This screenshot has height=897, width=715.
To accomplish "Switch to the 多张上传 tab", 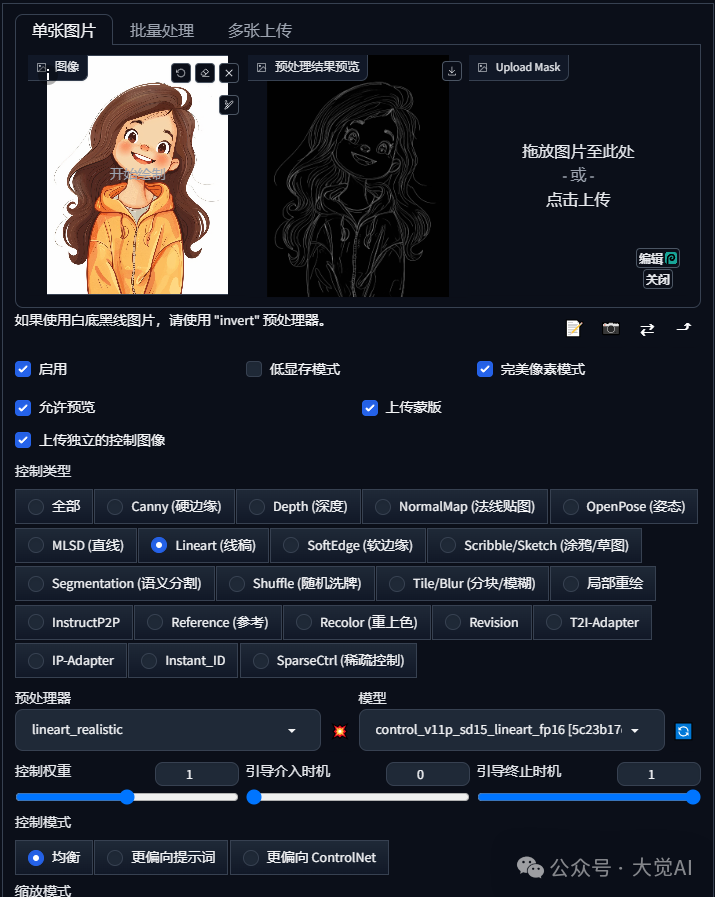I will tap(259, 31).
